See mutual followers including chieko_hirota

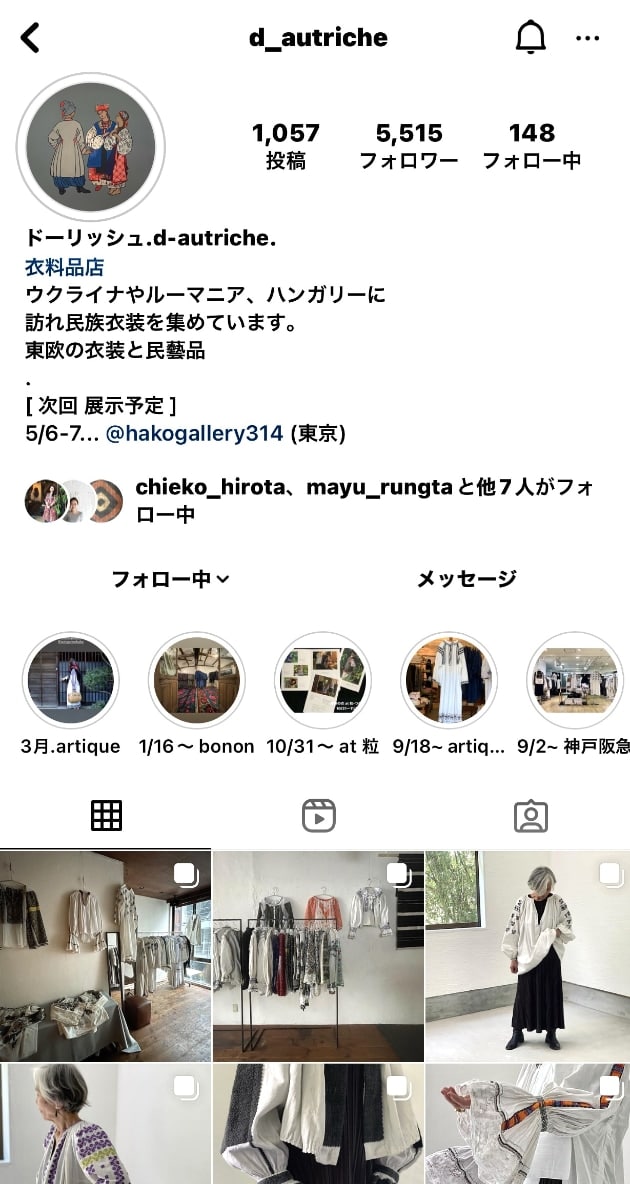[310, 501]
